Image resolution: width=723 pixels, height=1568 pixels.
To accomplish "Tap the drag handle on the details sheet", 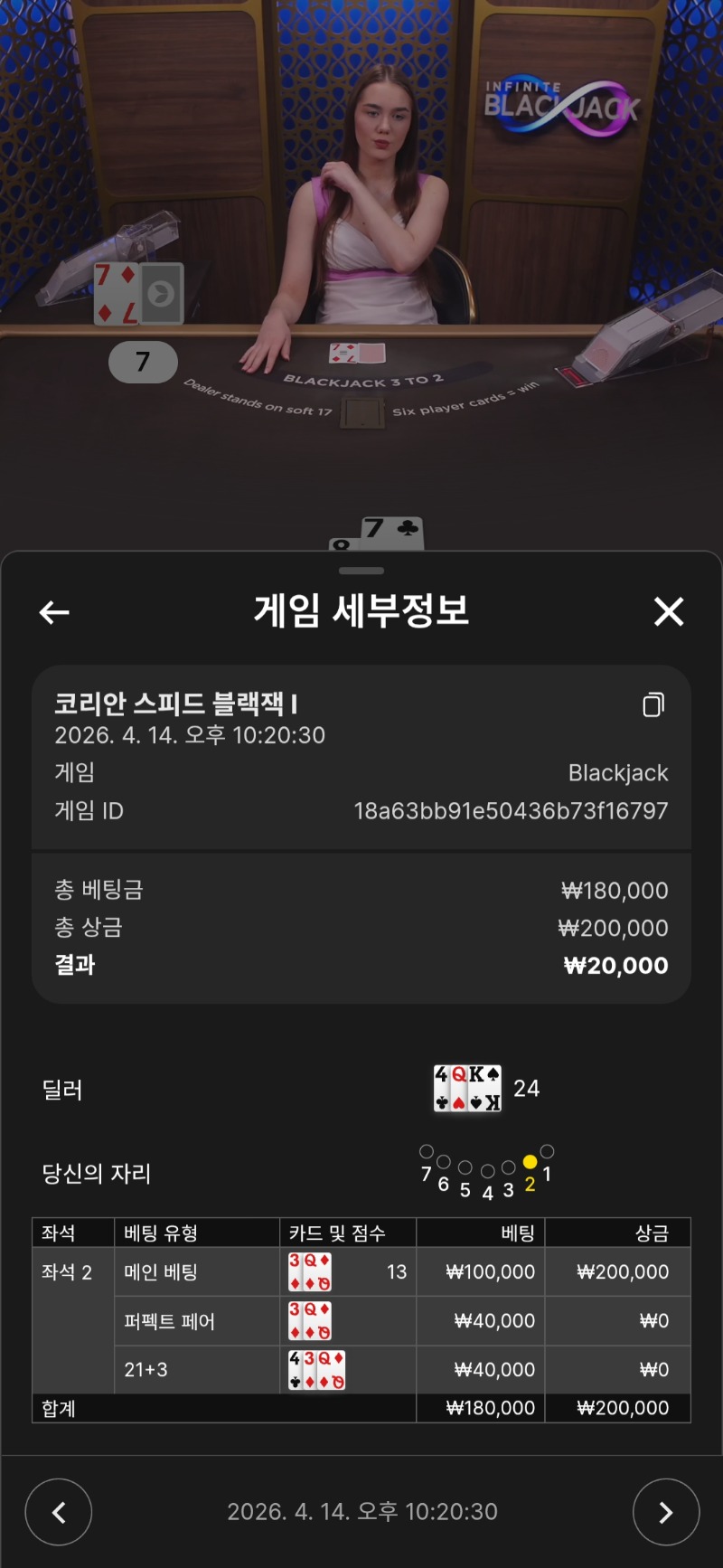I will (361, 571).
